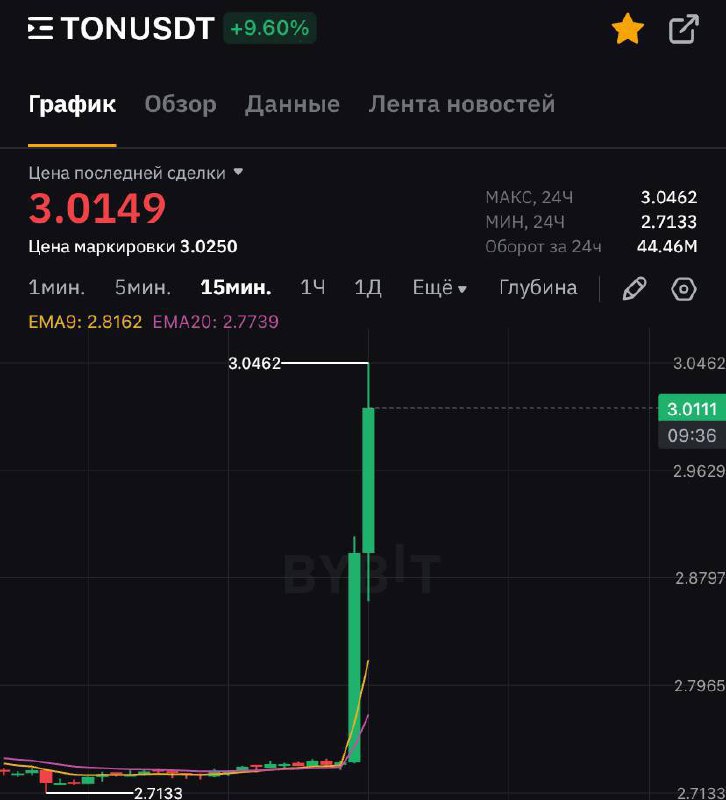The image size is (726, 800).
Task: Select the 1мин. chart interval
Action: coord(56,288)
